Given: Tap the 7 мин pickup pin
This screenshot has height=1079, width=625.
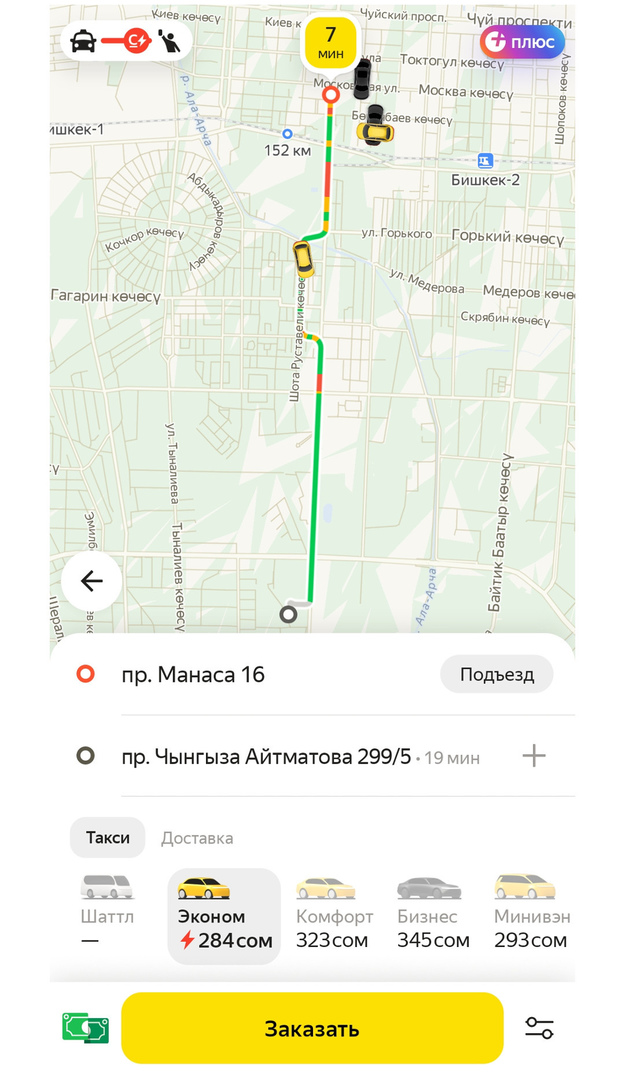Looking at the screenshot, I should pyautogui.click(x=331, y=42).
